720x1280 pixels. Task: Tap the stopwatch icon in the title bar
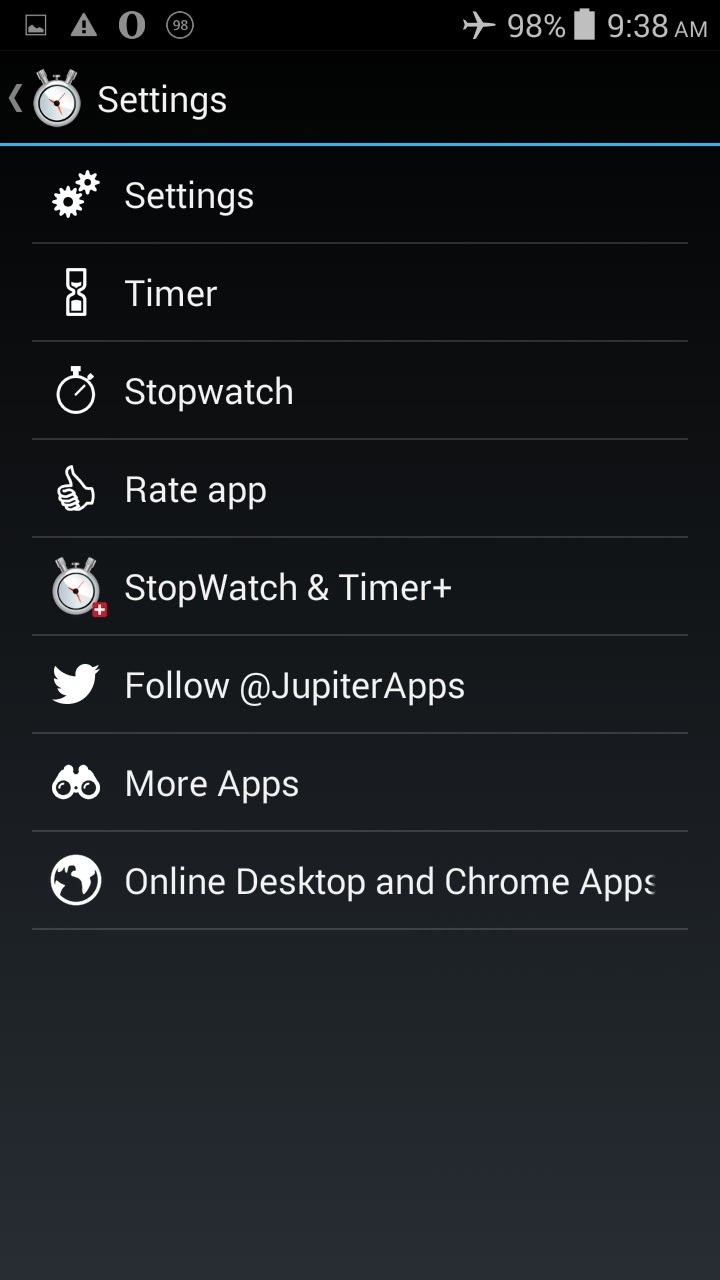57,97
